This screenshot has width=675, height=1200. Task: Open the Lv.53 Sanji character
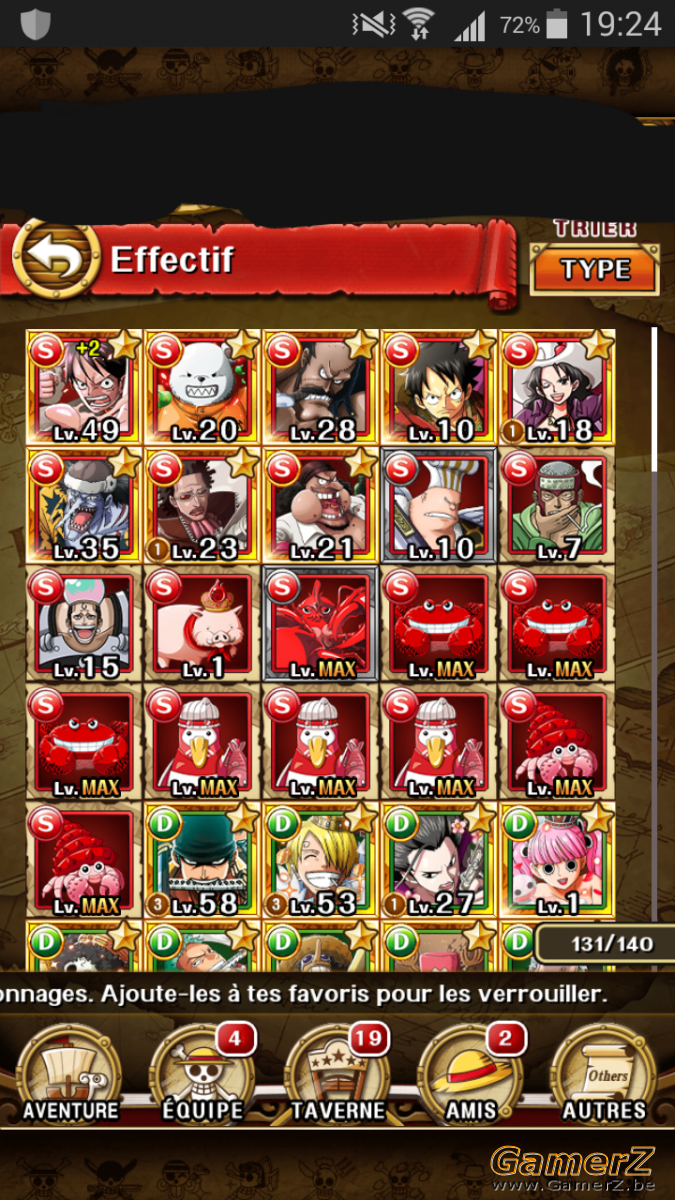click(x=321, y=860)
